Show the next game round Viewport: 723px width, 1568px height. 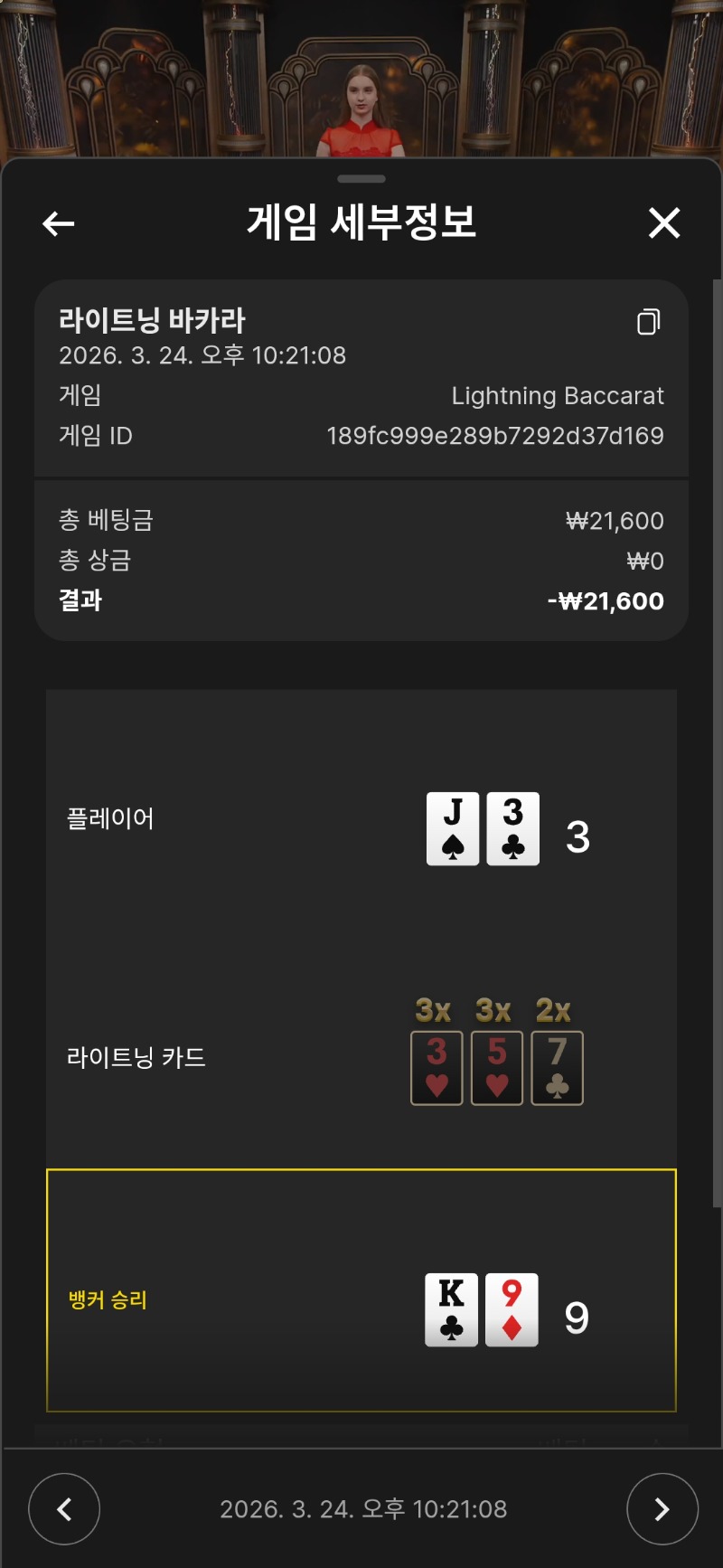(662, 1509)
